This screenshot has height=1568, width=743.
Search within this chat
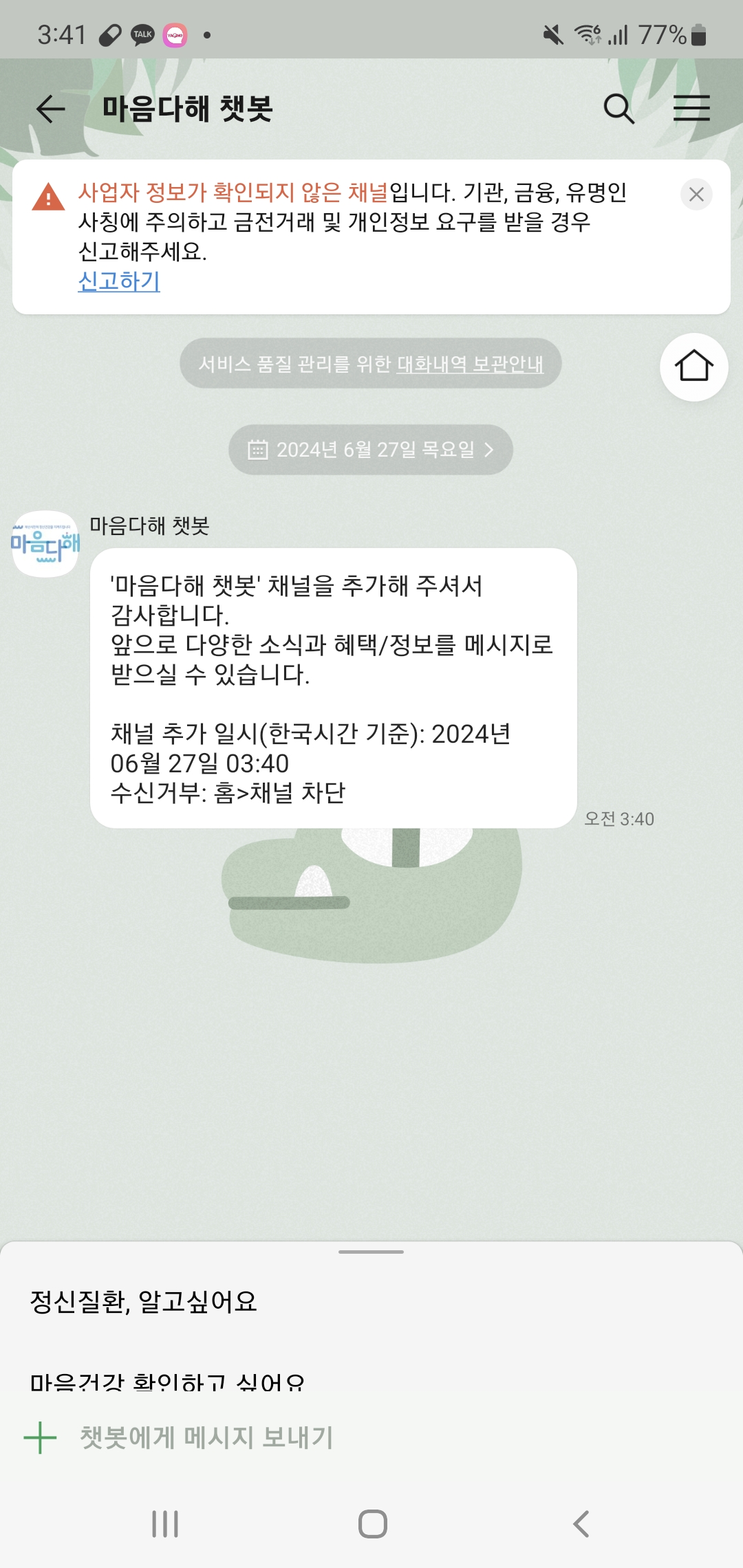(618, 109)
